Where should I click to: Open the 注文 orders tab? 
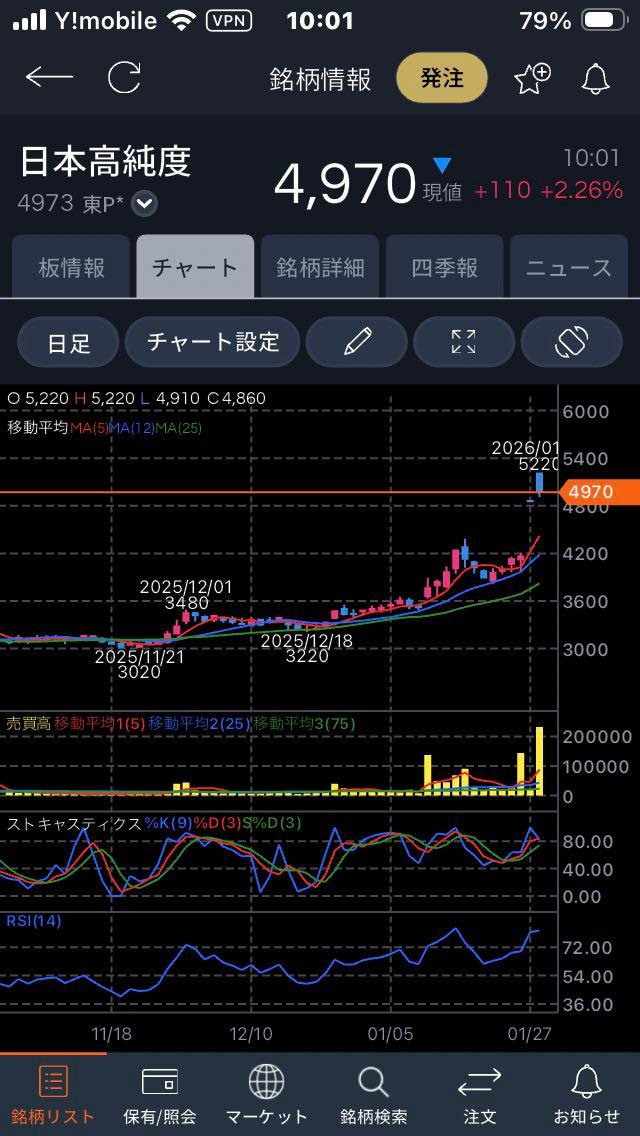coord(479,1094)
